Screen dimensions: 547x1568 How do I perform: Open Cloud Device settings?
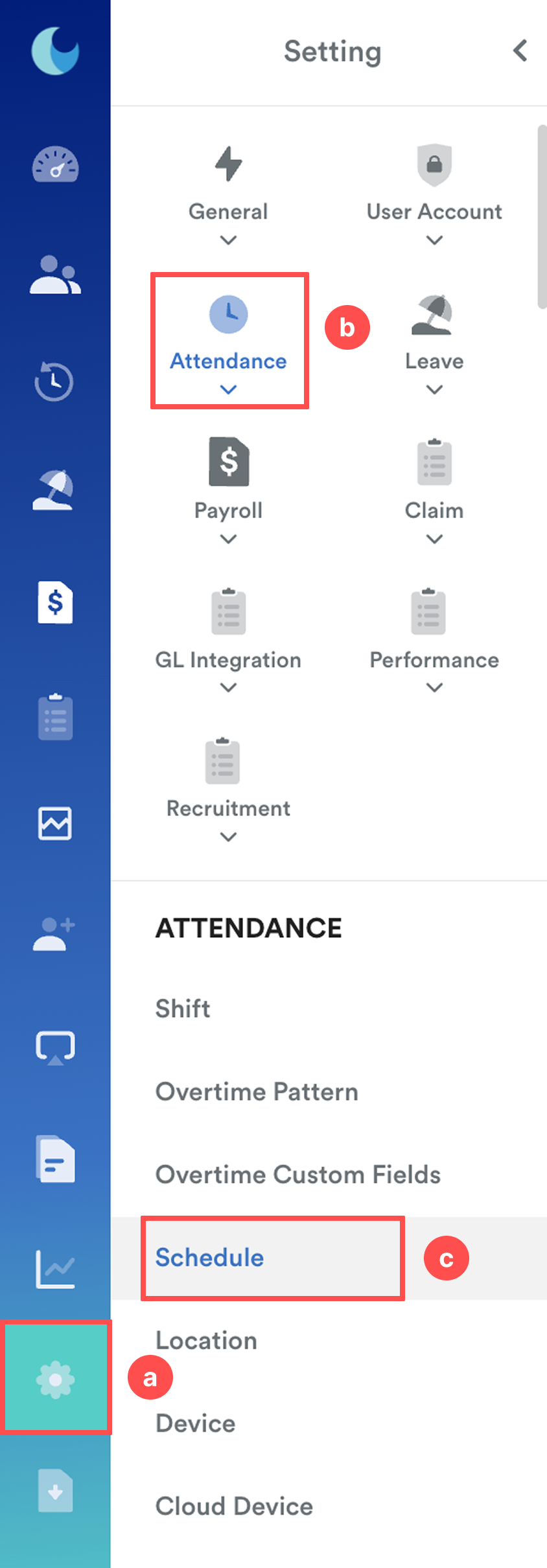point(234,1506)
